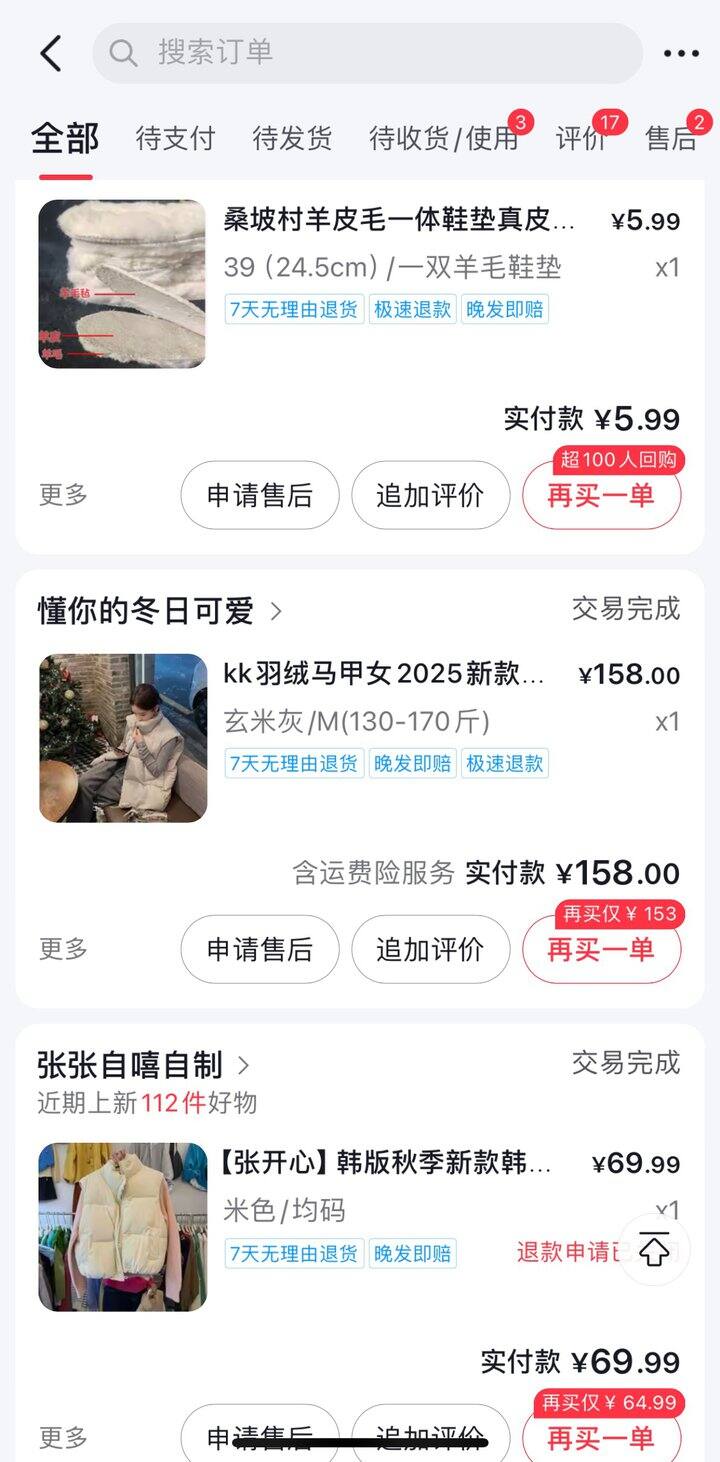This screenshot has width=720, height=1462.
Task: Switch to the 售后 tab
Action: (x=671, y=138)
